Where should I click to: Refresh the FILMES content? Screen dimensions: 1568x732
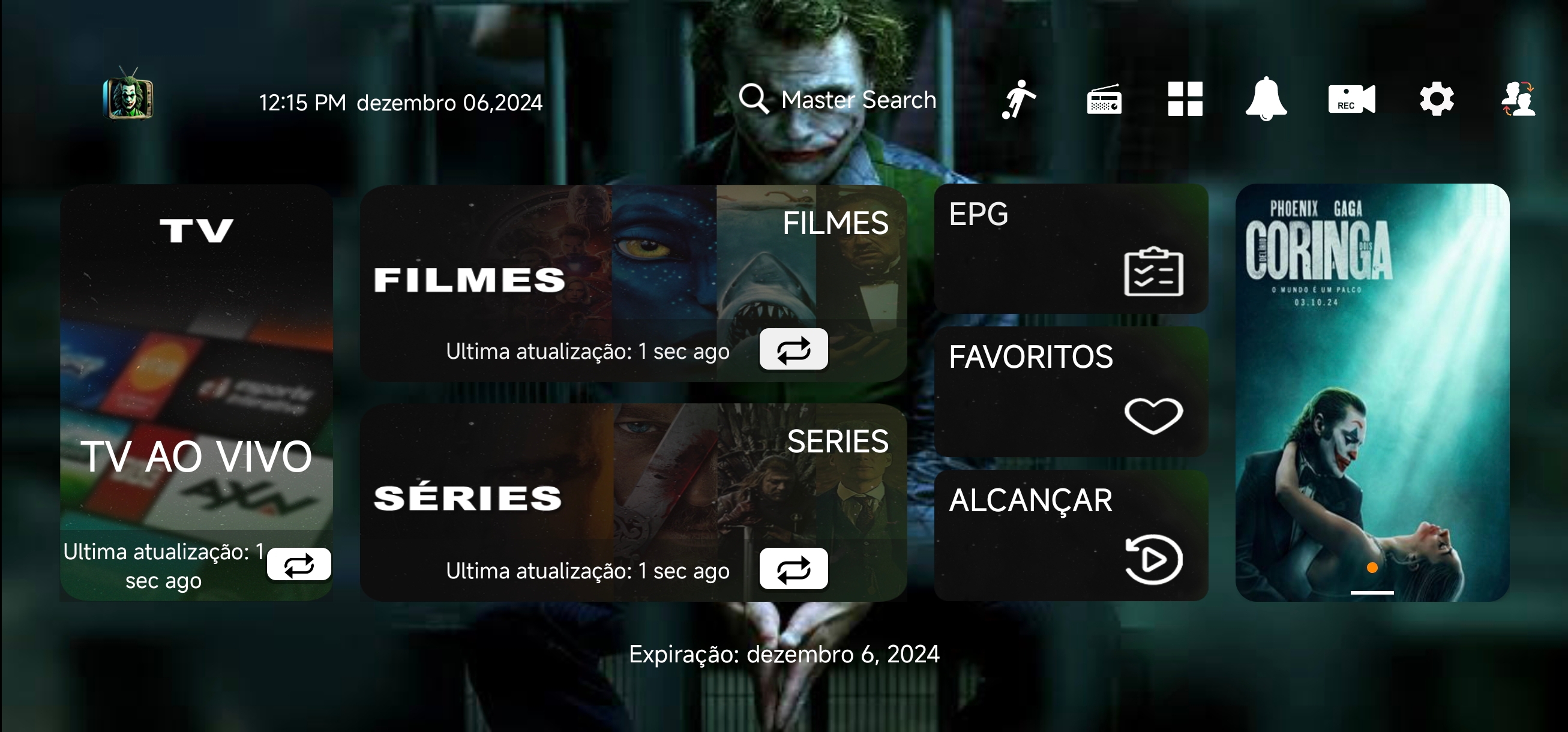(793, 350)
